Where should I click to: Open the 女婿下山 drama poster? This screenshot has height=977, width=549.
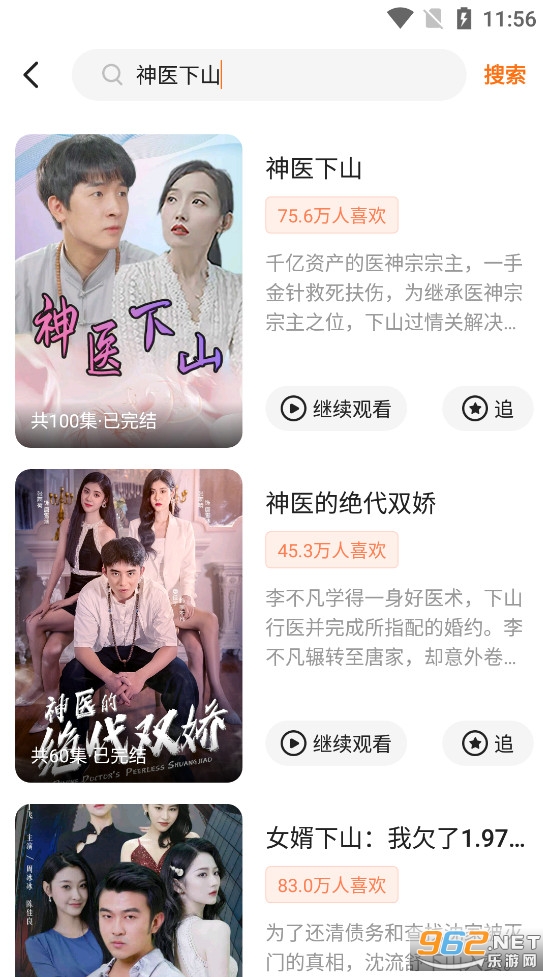[x=129, y=890]
